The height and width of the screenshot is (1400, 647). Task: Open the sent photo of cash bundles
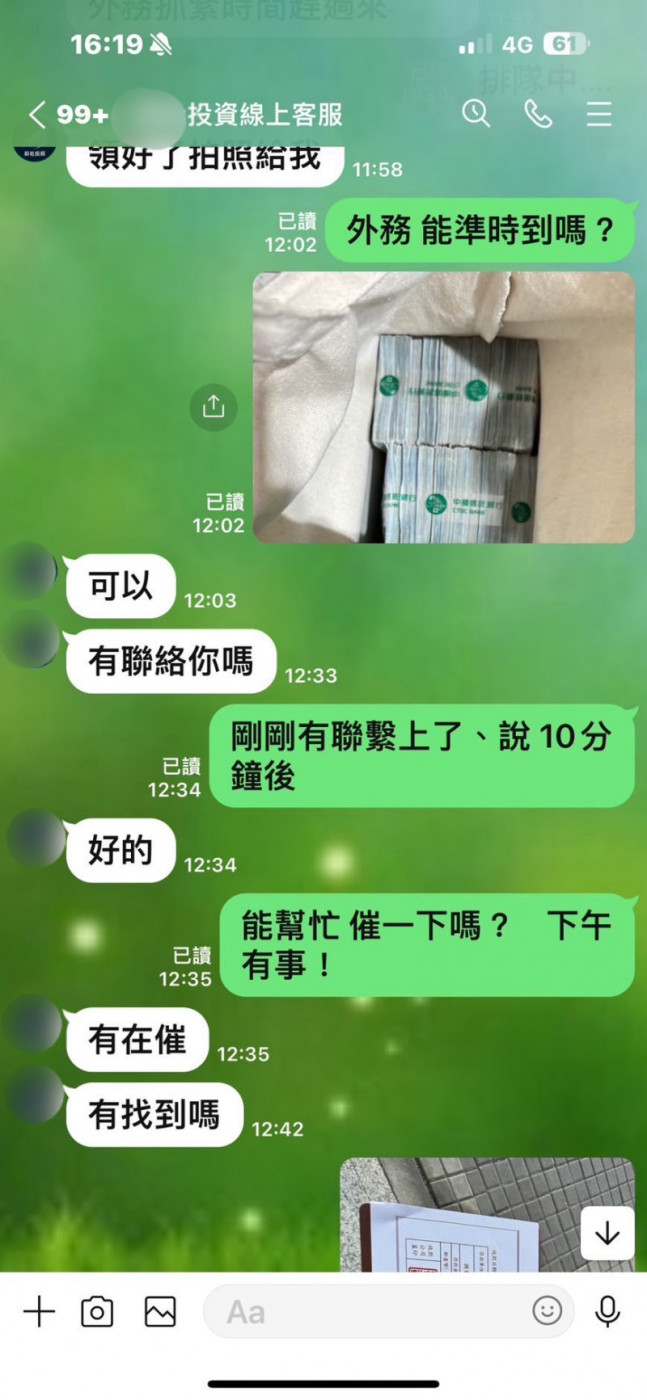(x=444, y=408)
